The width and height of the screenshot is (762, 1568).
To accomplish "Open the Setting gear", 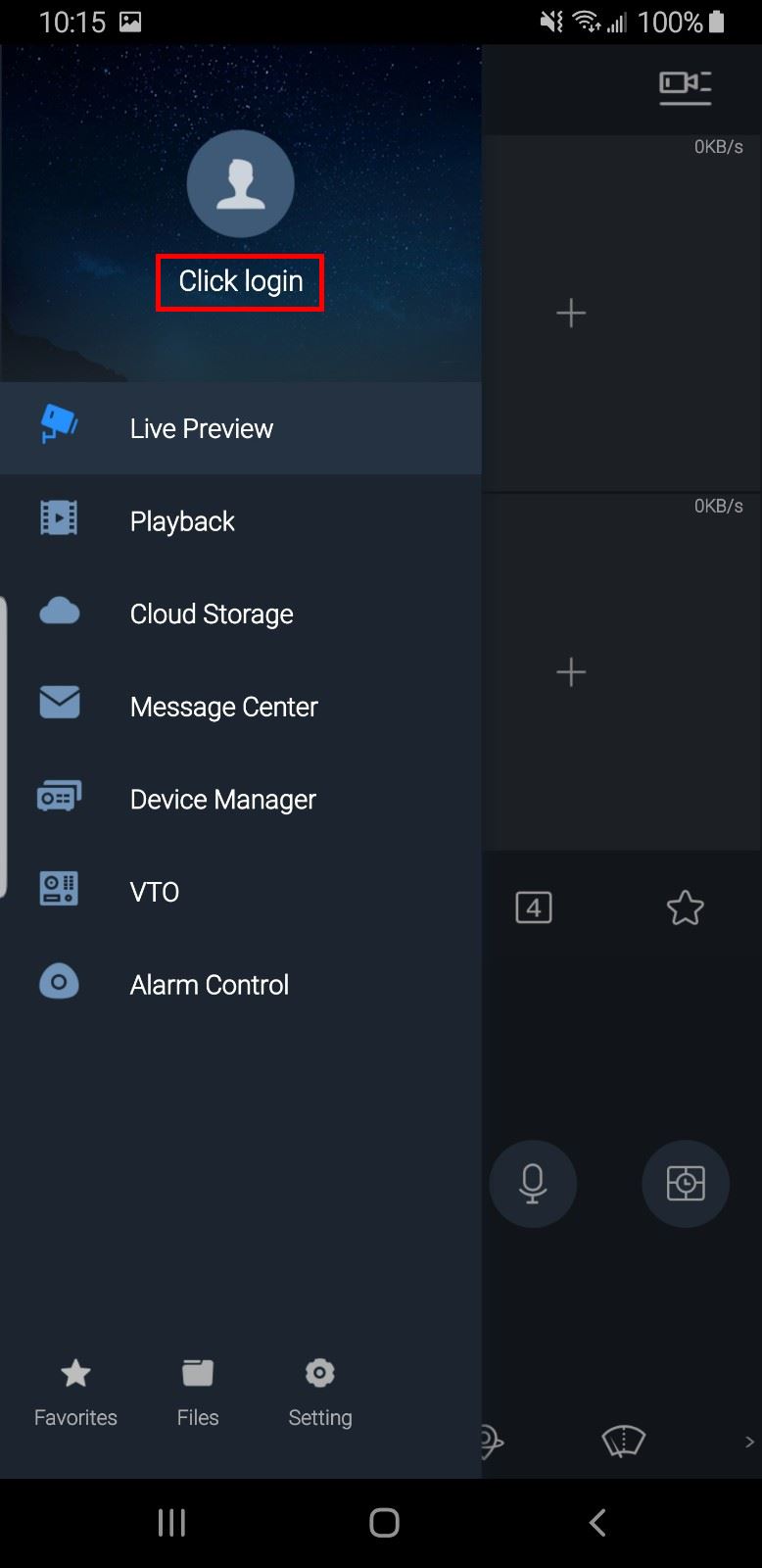I will pyautogui.click(x=319, y=1392).
